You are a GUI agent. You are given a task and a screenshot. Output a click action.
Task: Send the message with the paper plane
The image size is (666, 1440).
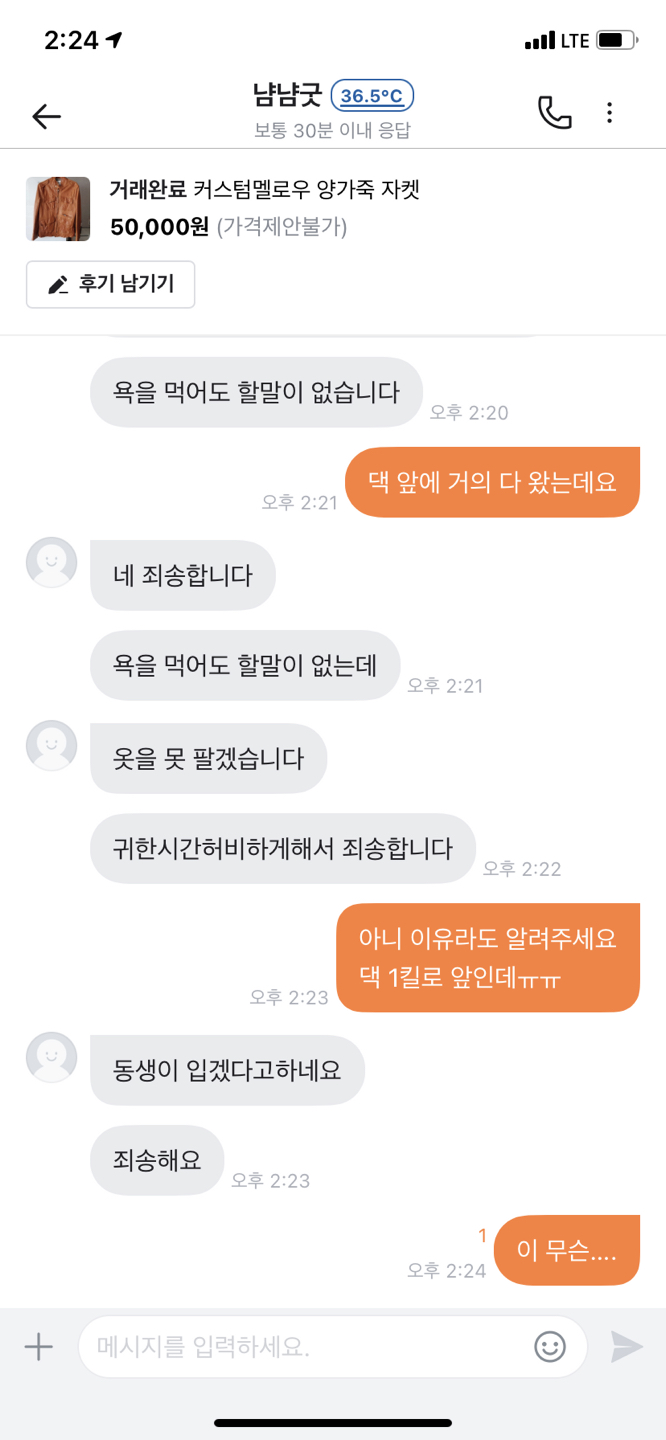(x=627, y=1346)
